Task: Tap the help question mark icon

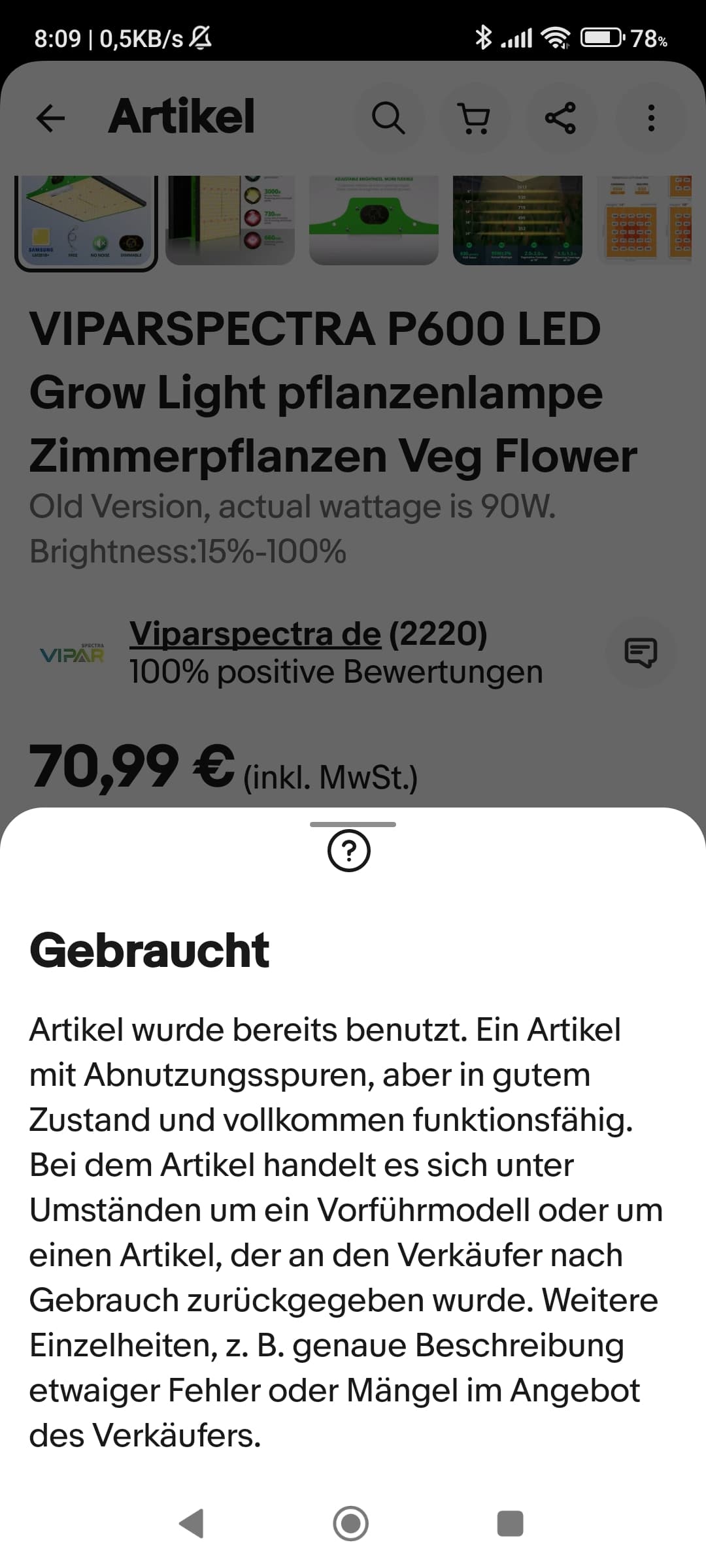Action: [x=349, y=851]
